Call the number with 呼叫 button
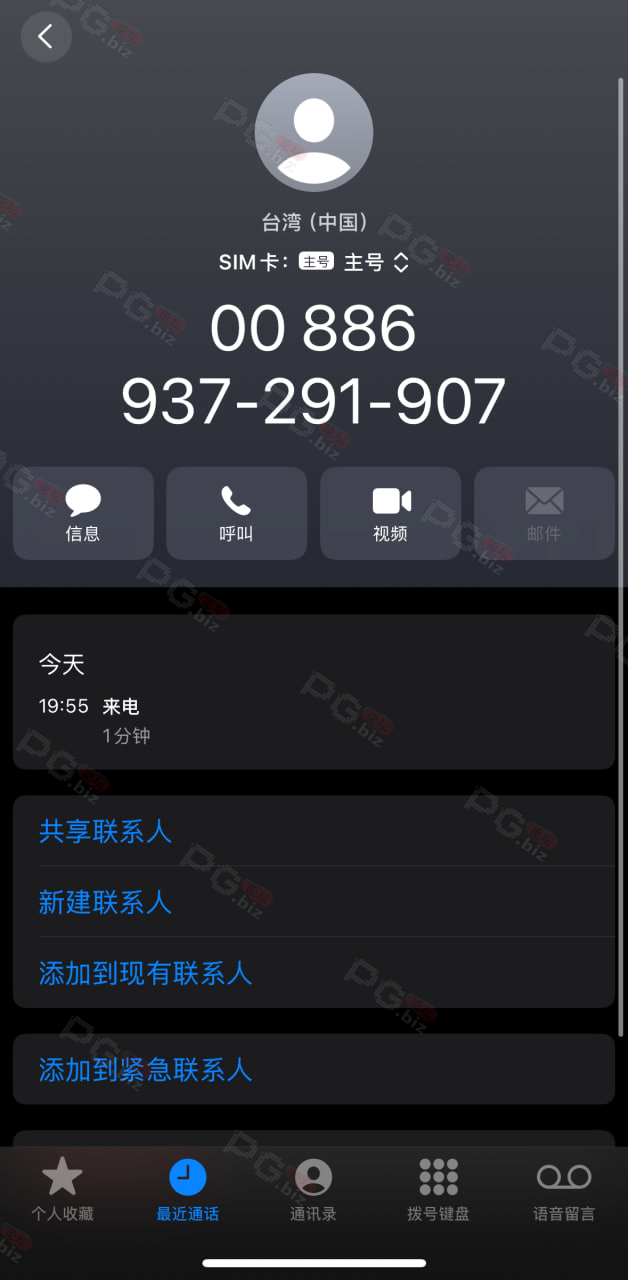628x1280 pixels. point(236,512)
